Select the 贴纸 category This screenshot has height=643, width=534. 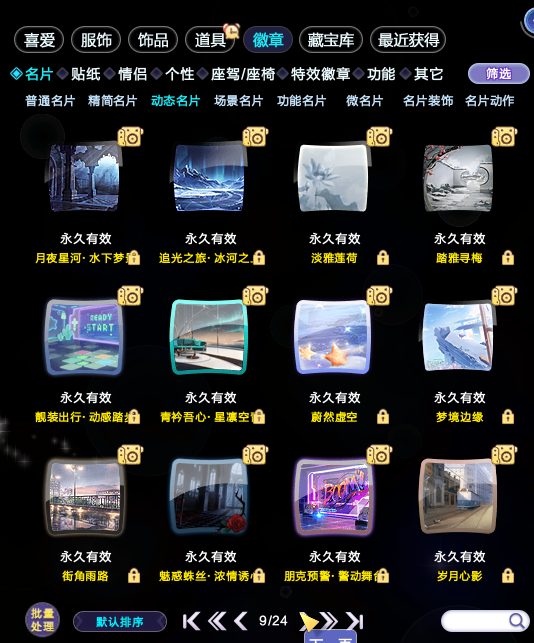(85, 74)
